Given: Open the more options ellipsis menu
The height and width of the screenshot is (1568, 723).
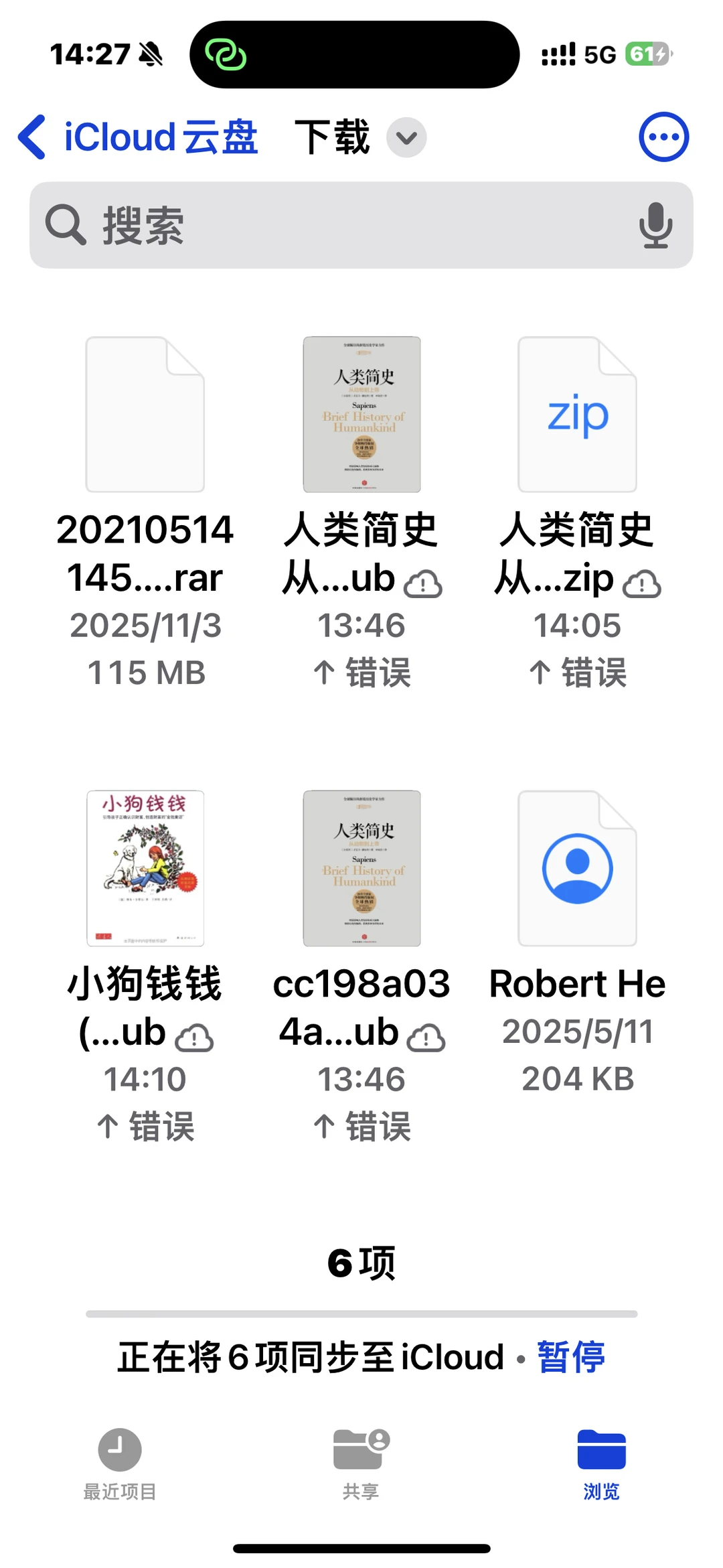Looking at the screenshot, I should [x=663, y=137].
